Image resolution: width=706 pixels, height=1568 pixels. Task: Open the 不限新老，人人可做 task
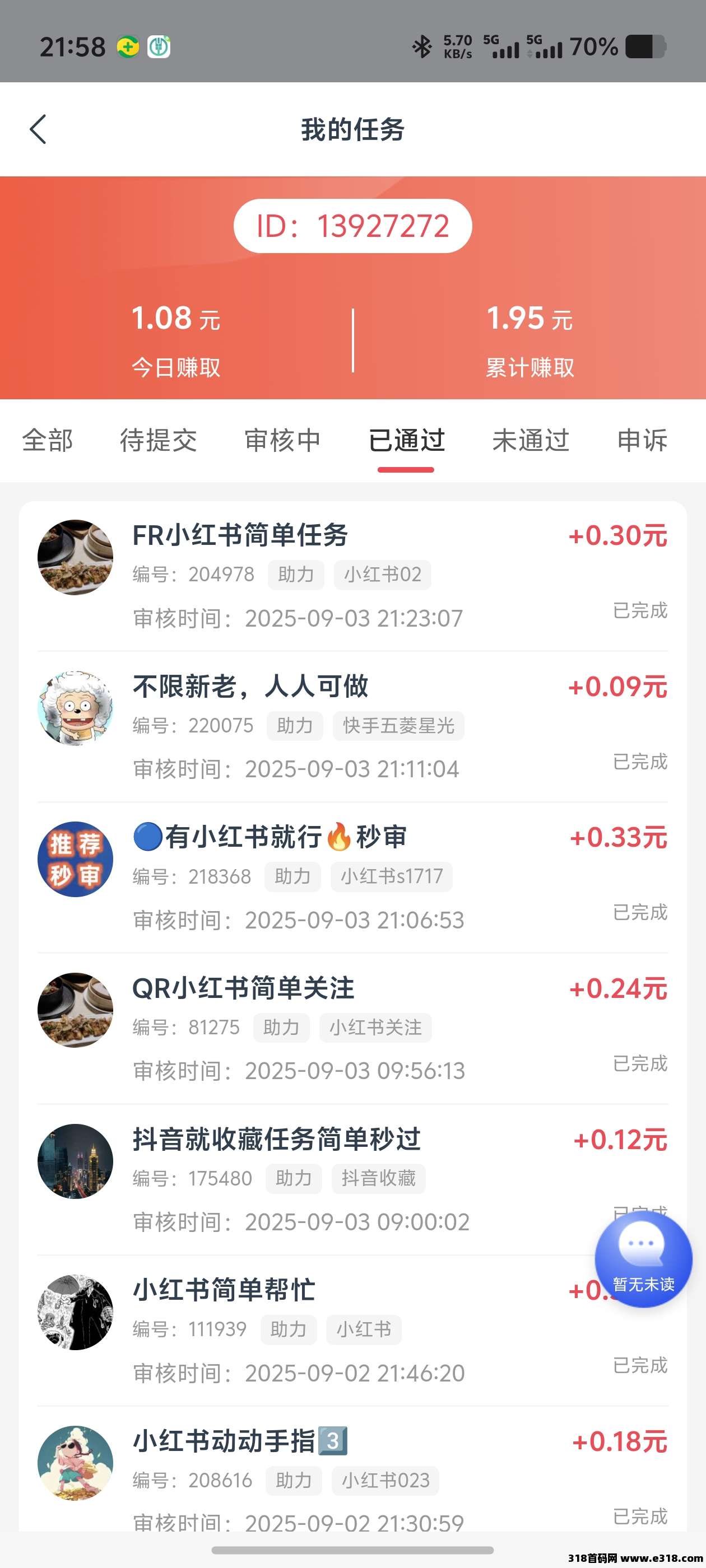pos(250,687)
